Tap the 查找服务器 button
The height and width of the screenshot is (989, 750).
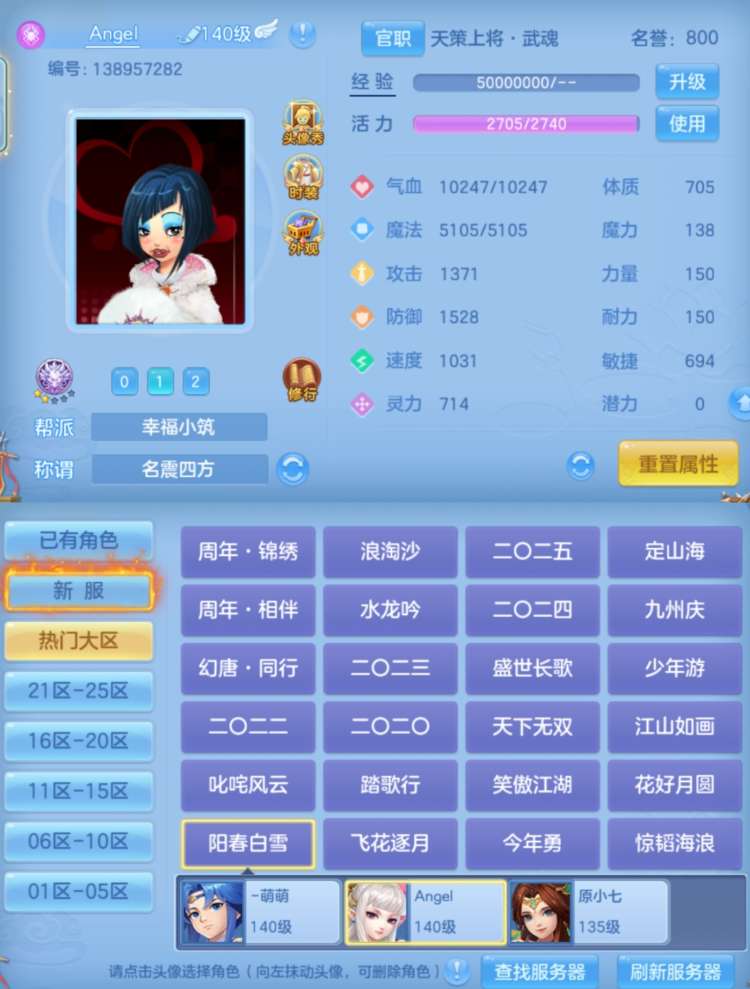coord(539,971)
